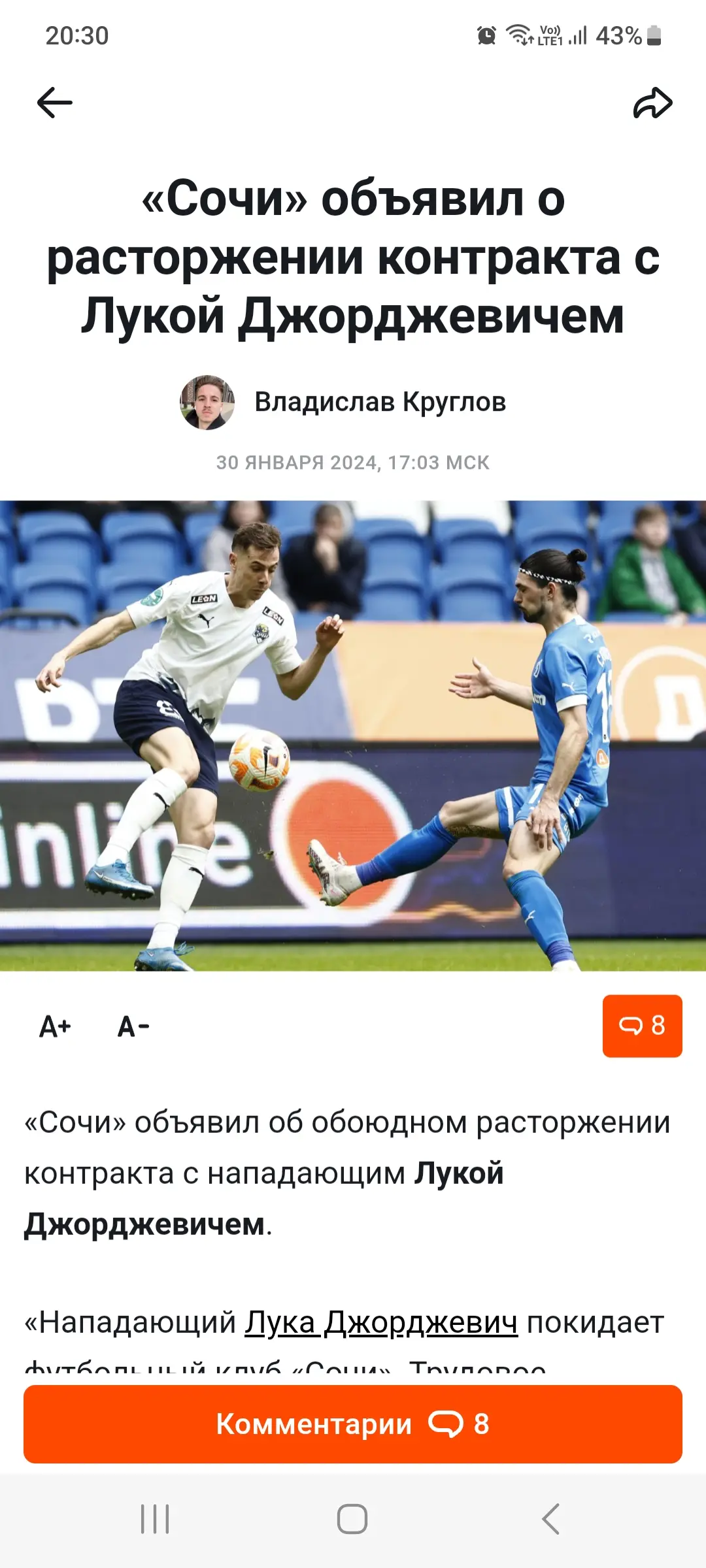Viewport: 706px width, 1568px height.
Task: Follow the underlined Лука Джорджевич link
Action: pyautogui.click(x=381, y=1322)
